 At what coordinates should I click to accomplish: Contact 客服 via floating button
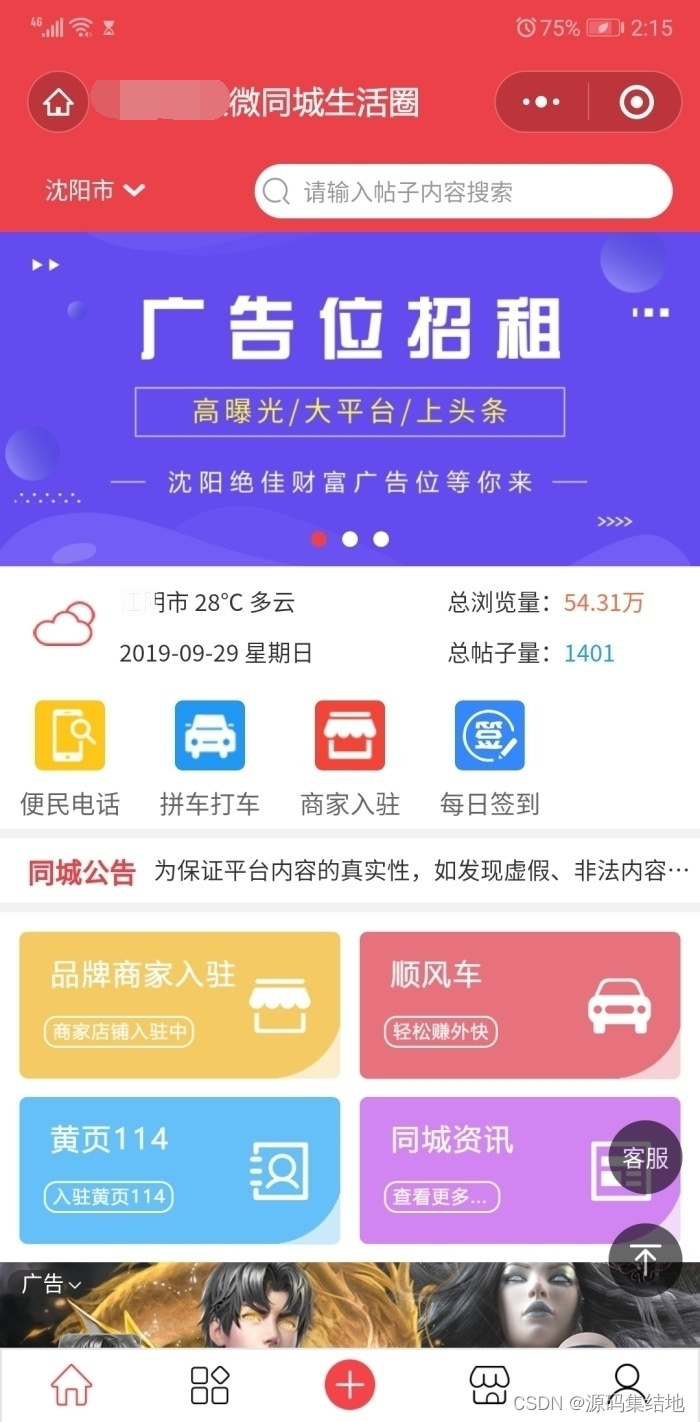click(x=645, y=1158)
